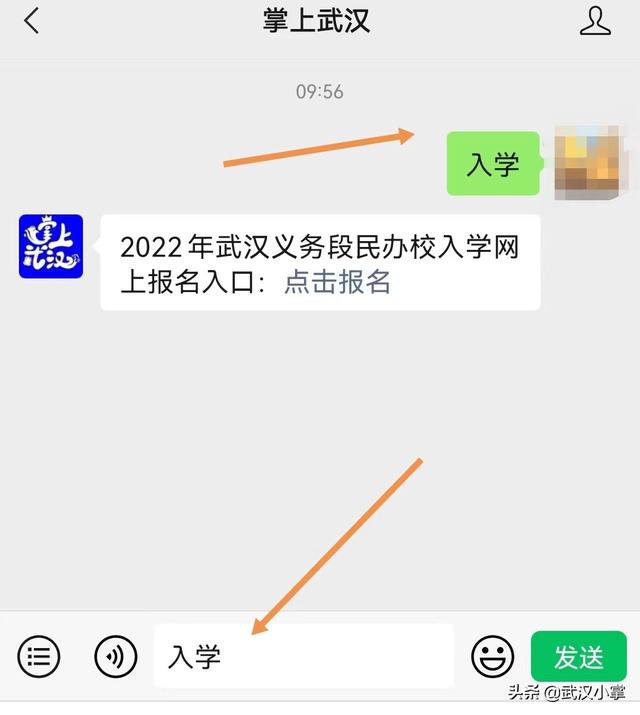Open the 点击报名 signup link
This screenshot has width=640, height=715.
(x=337, y=282)
